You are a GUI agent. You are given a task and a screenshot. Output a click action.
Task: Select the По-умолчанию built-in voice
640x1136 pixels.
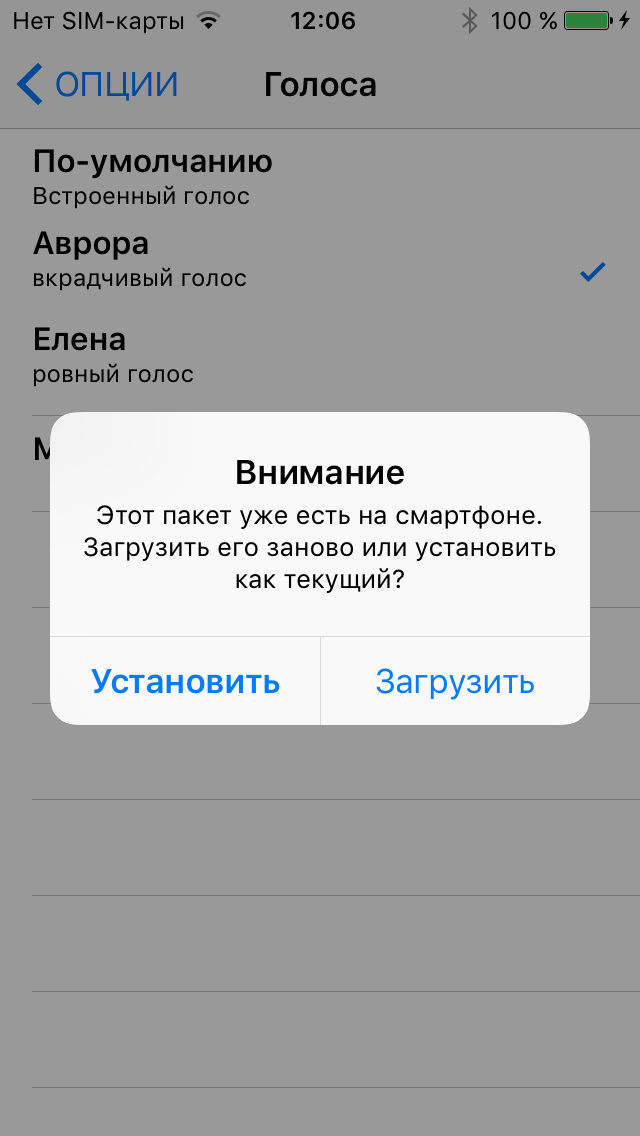point(153,176)
